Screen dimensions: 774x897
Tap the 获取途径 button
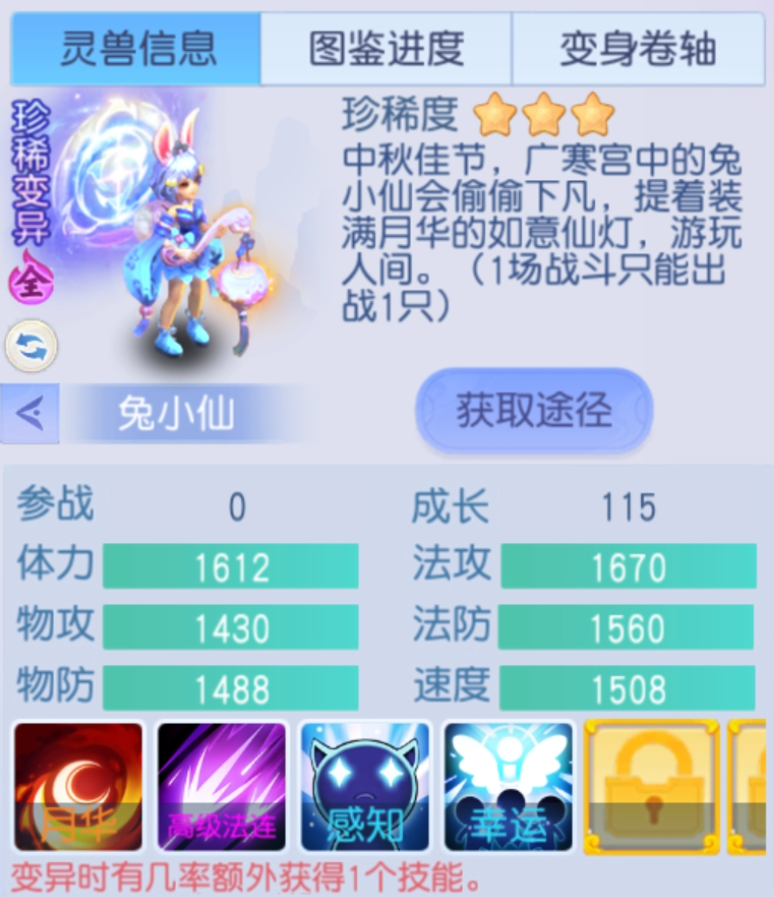coord(534,410)
